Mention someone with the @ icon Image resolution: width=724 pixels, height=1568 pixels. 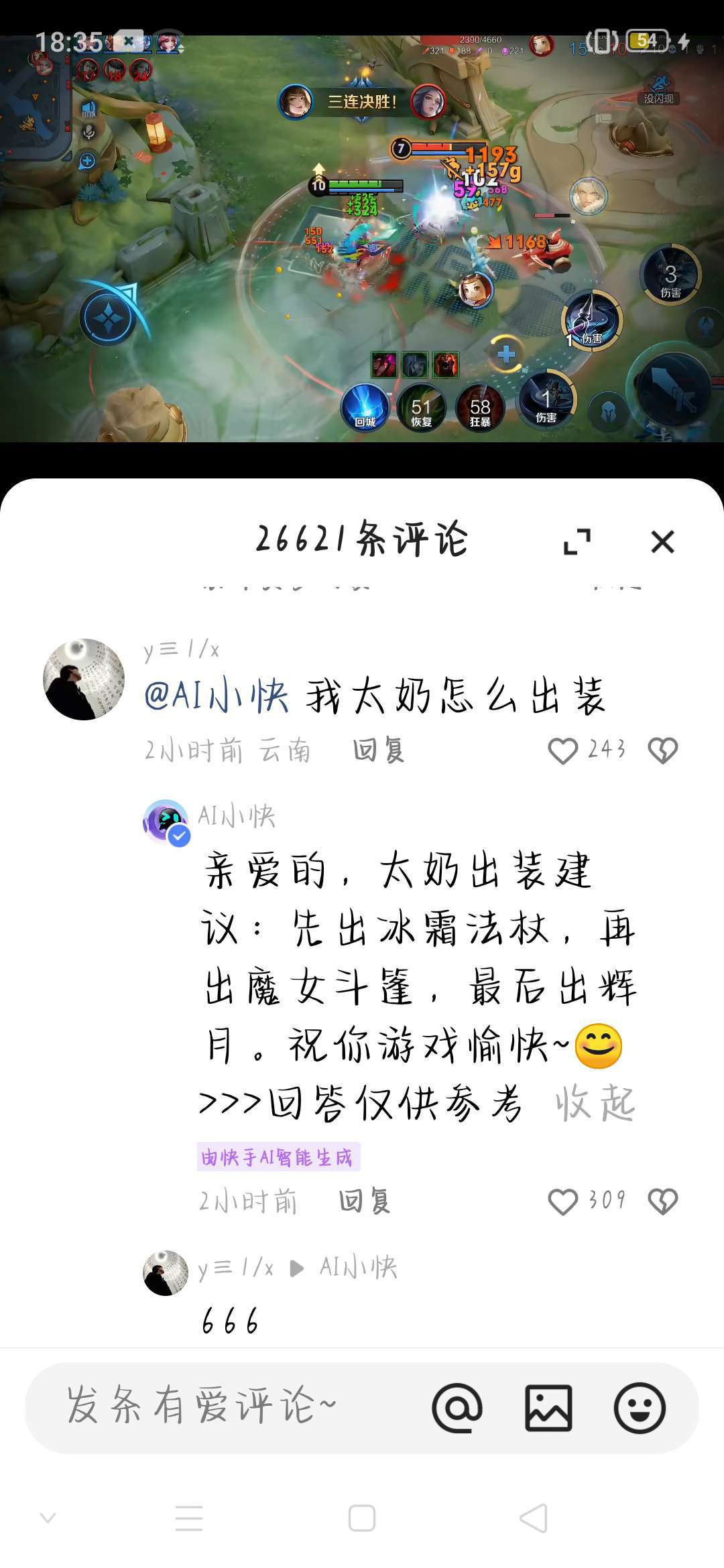point(457,1407)
